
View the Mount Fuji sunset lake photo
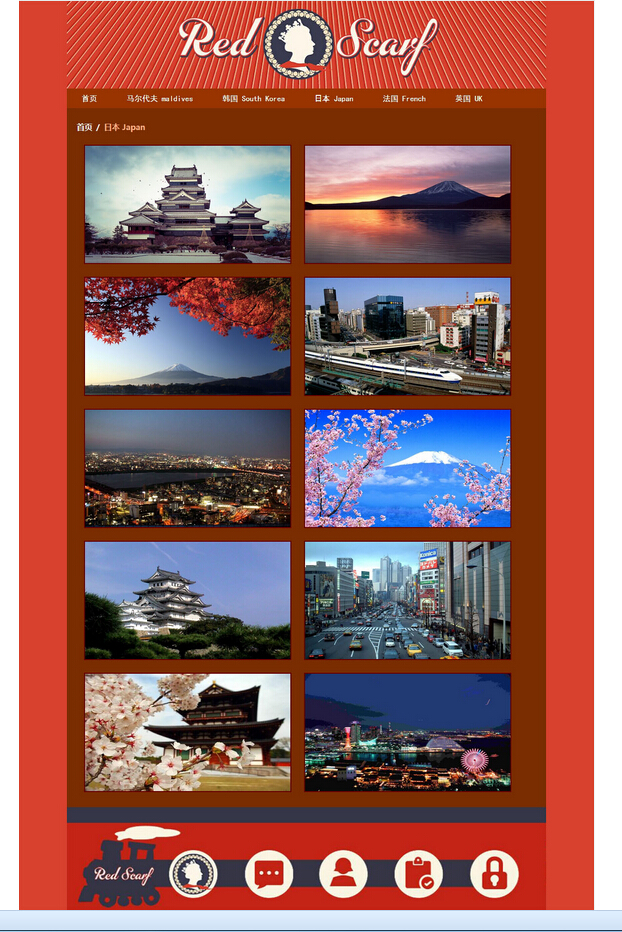407,204
